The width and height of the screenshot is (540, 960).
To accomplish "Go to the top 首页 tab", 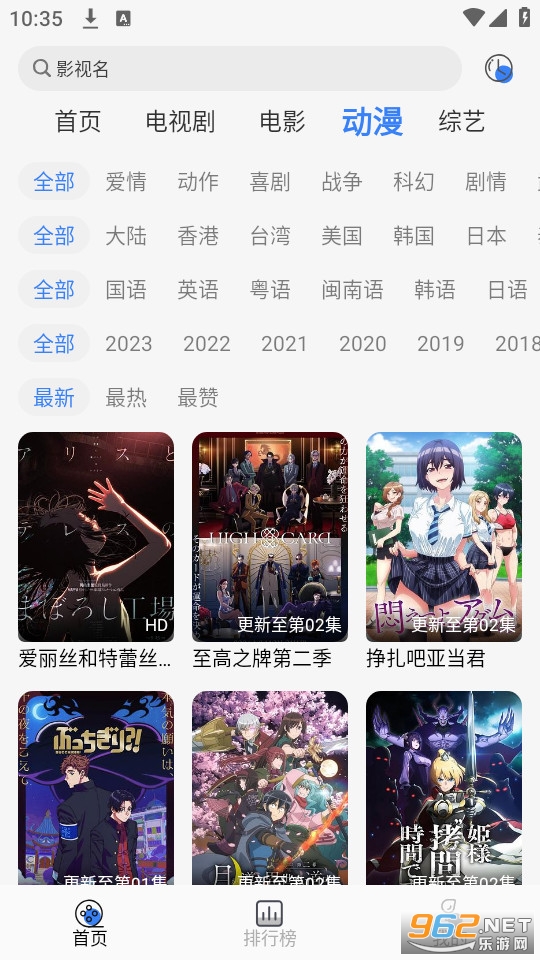I will [78, 121].
